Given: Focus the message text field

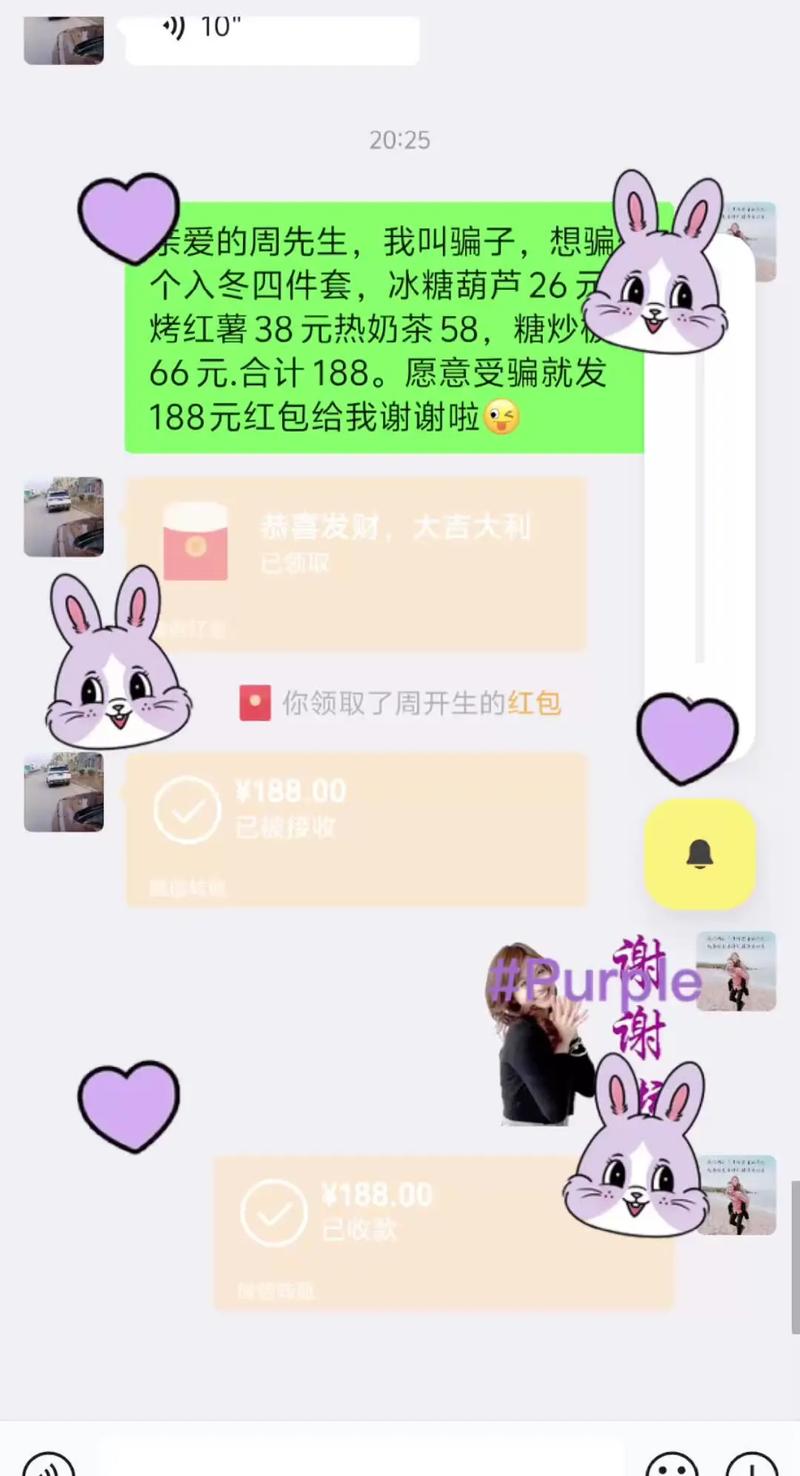Looking at the screenshot, I should click(x=360, y=1460).
